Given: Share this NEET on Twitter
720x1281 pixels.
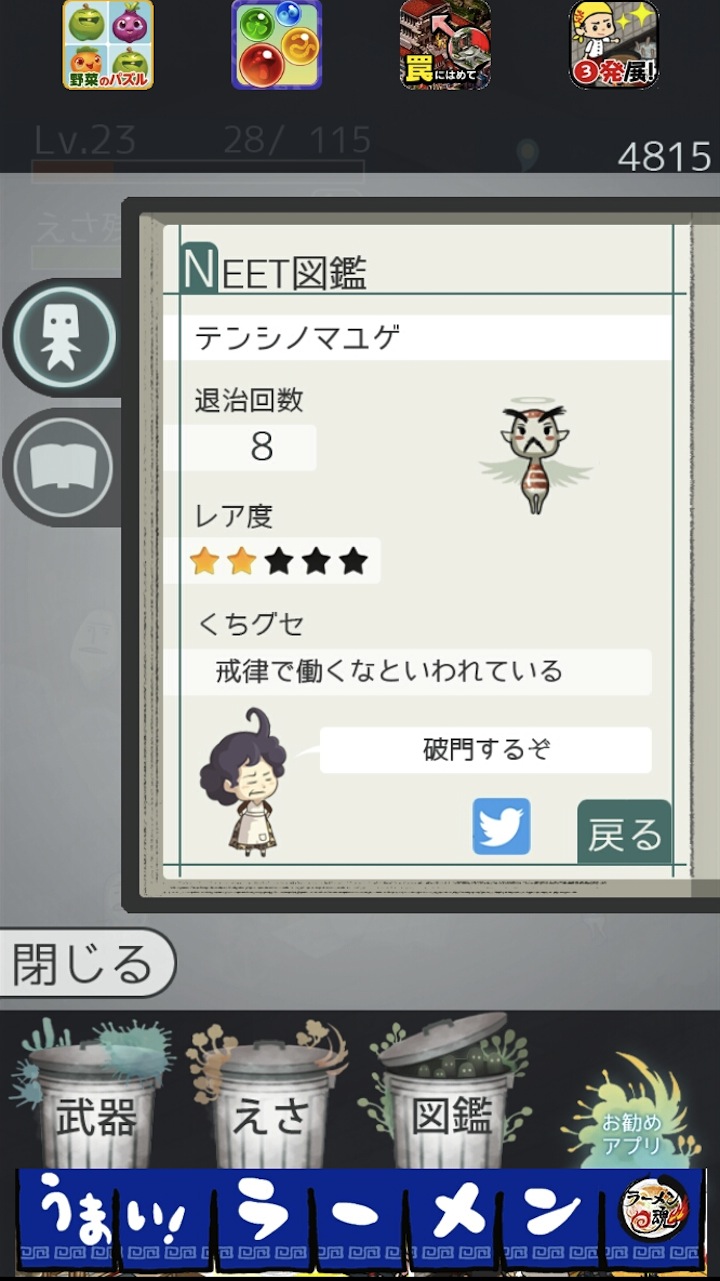Looking at the screenshot, I should point(501,826).
